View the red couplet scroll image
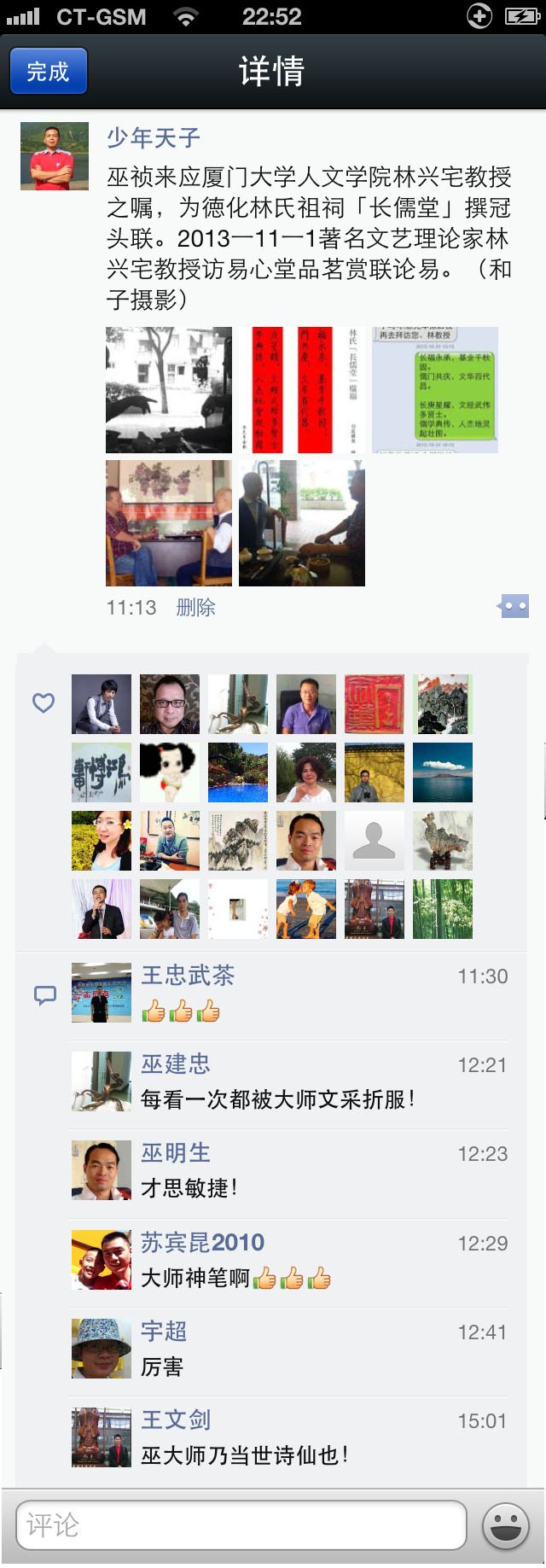546x1568 pixels. click(x=301, y=390)
